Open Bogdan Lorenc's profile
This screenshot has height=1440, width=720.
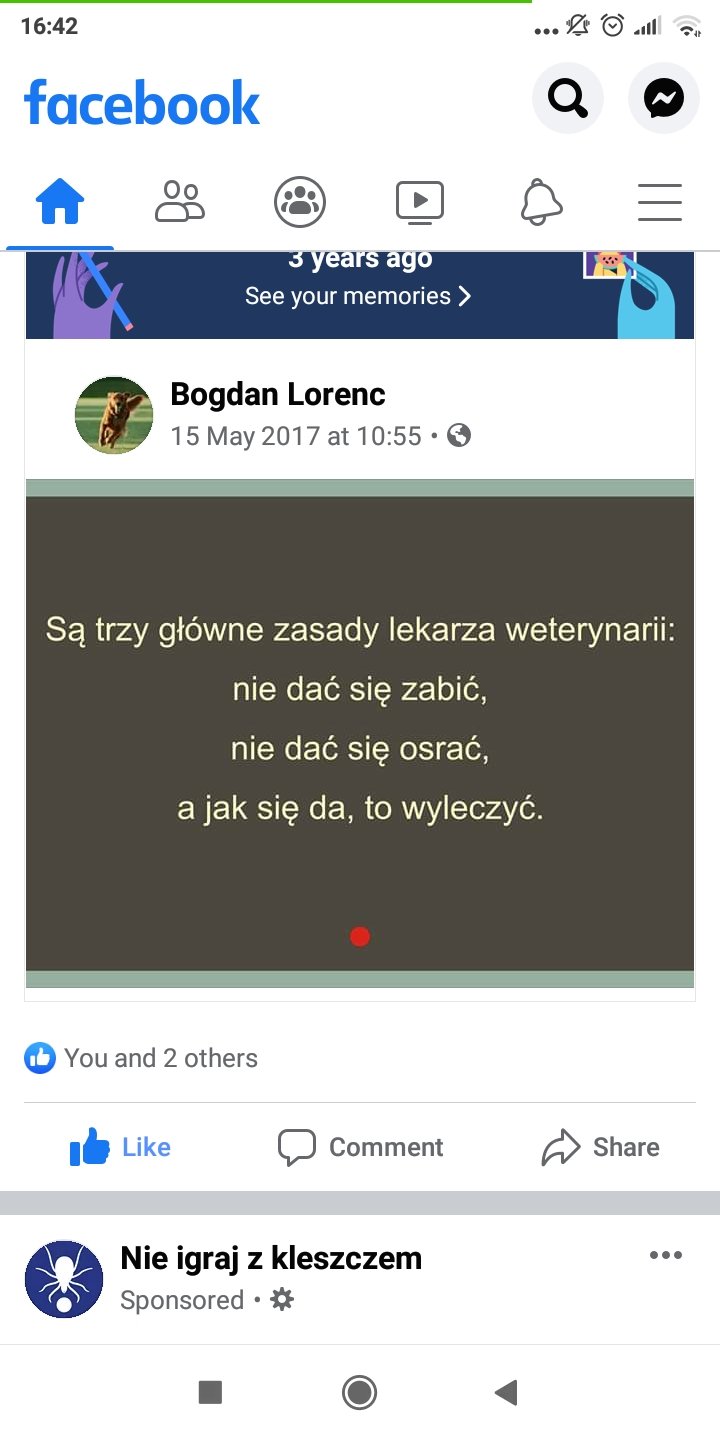pyautogui.click(x=277, y=395)
